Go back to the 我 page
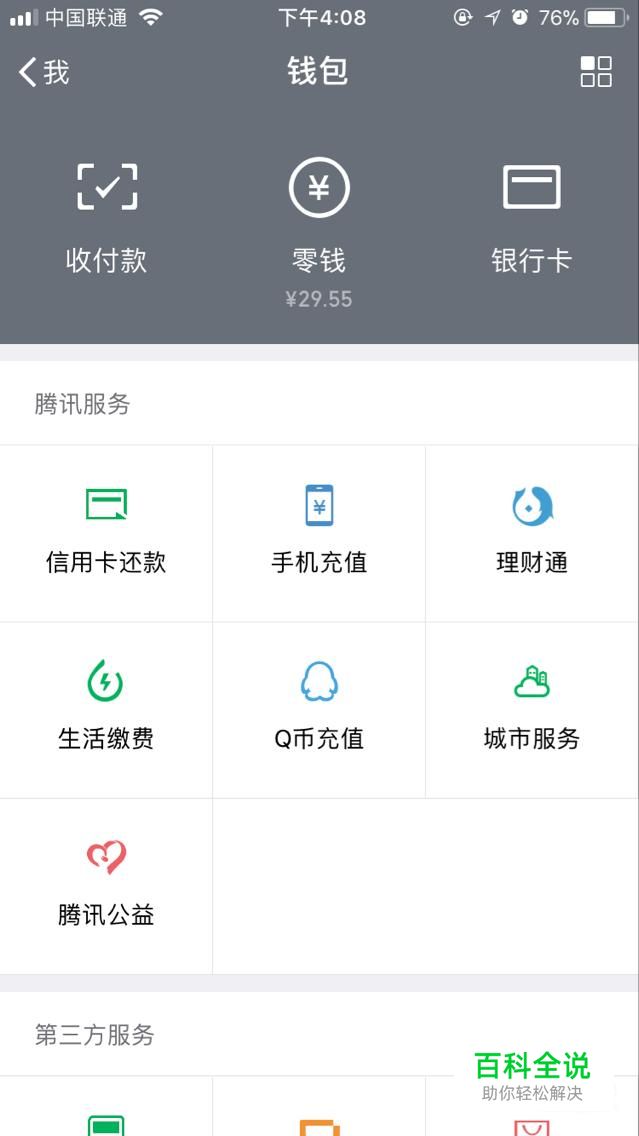 point(44,72)
